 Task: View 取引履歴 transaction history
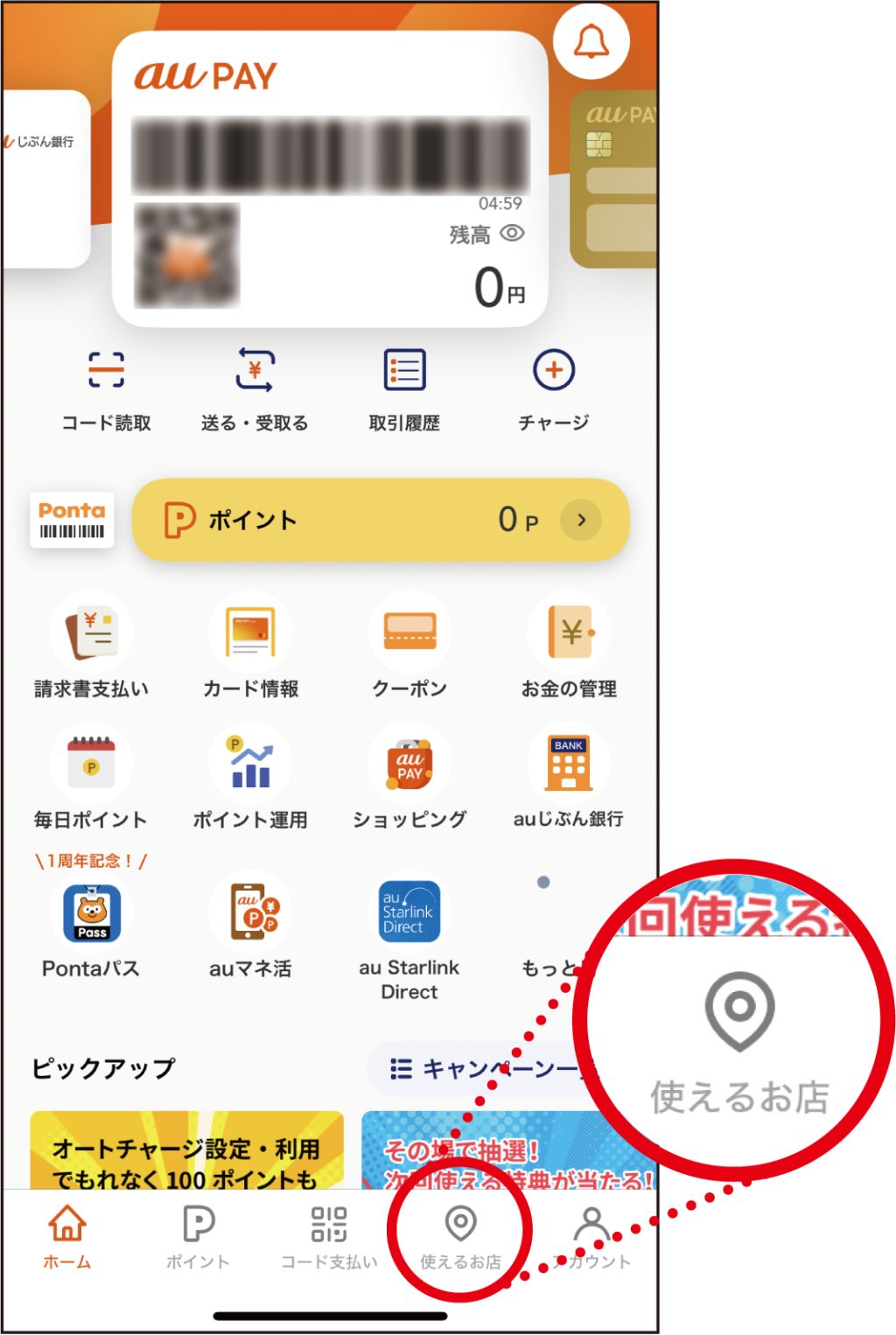click(x=404, y=388)
